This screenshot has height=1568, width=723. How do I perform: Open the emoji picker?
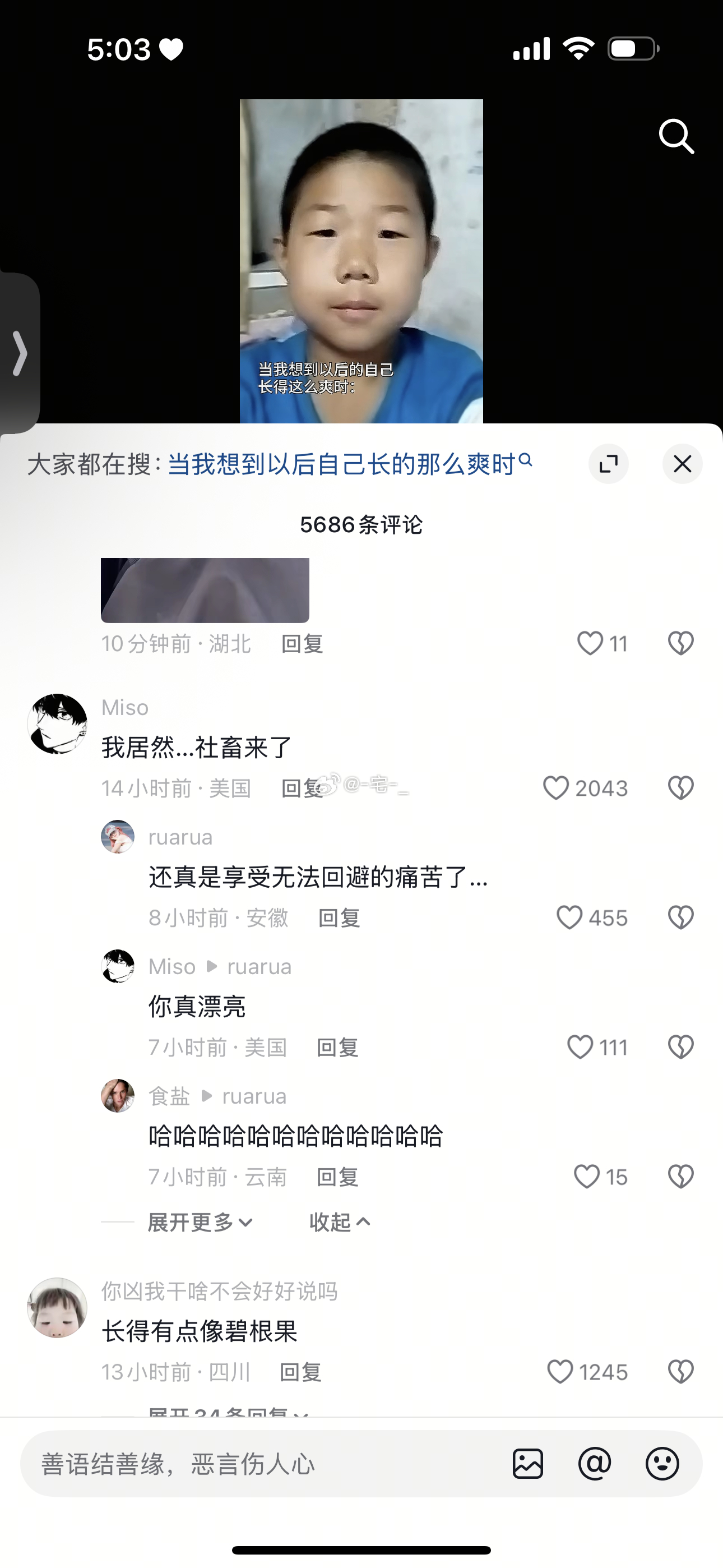(x=662, y=1464)
